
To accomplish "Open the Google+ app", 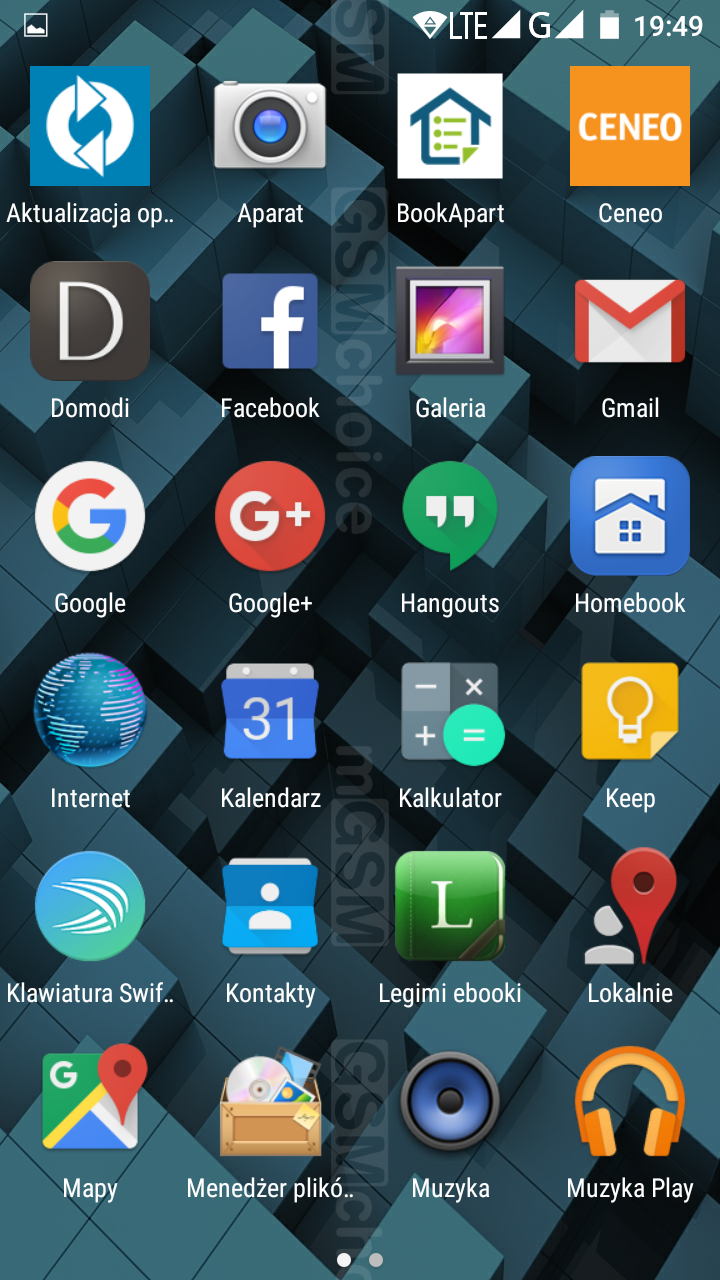I will point(270,516).
